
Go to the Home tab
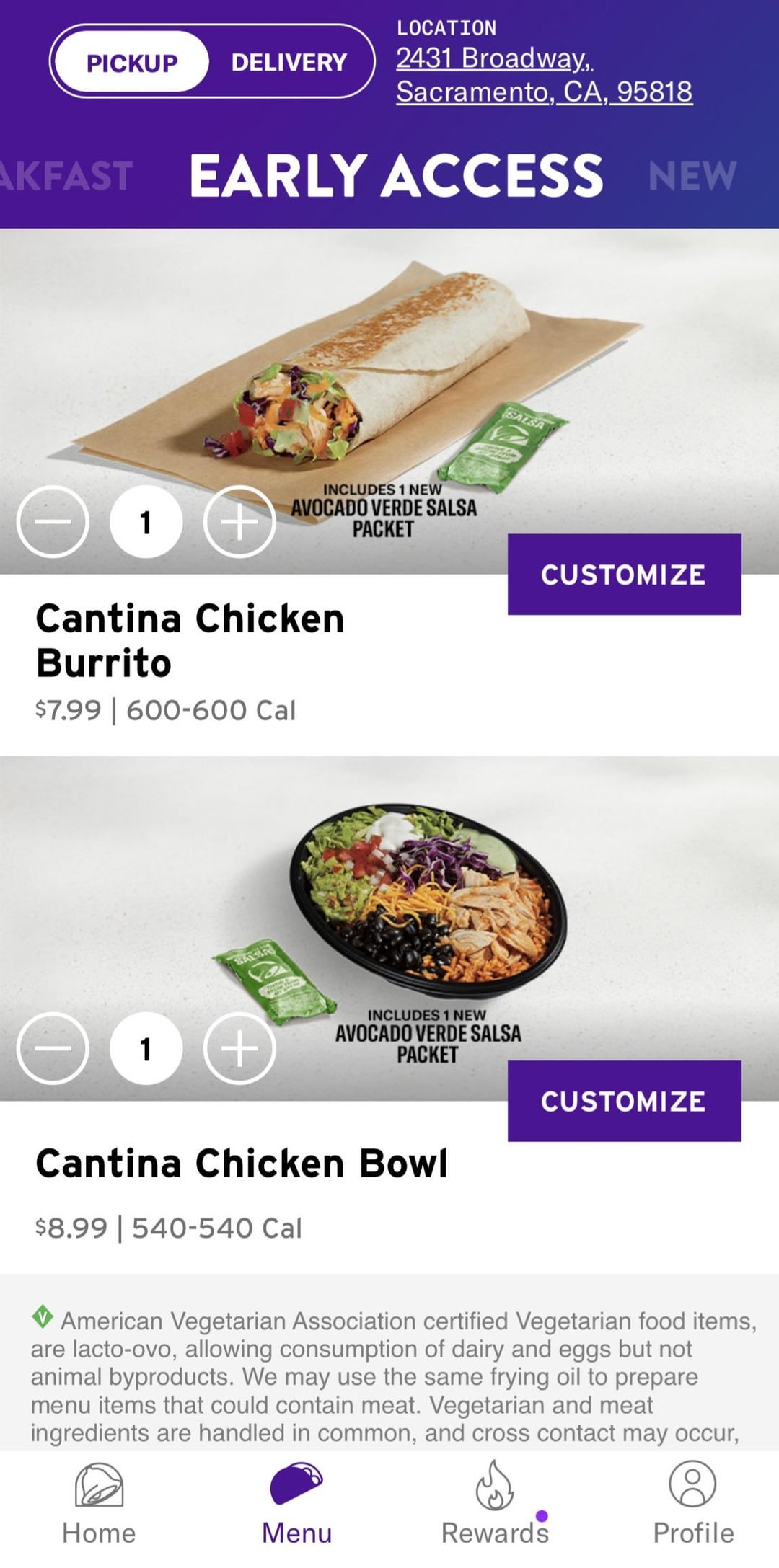(99, 1504)
